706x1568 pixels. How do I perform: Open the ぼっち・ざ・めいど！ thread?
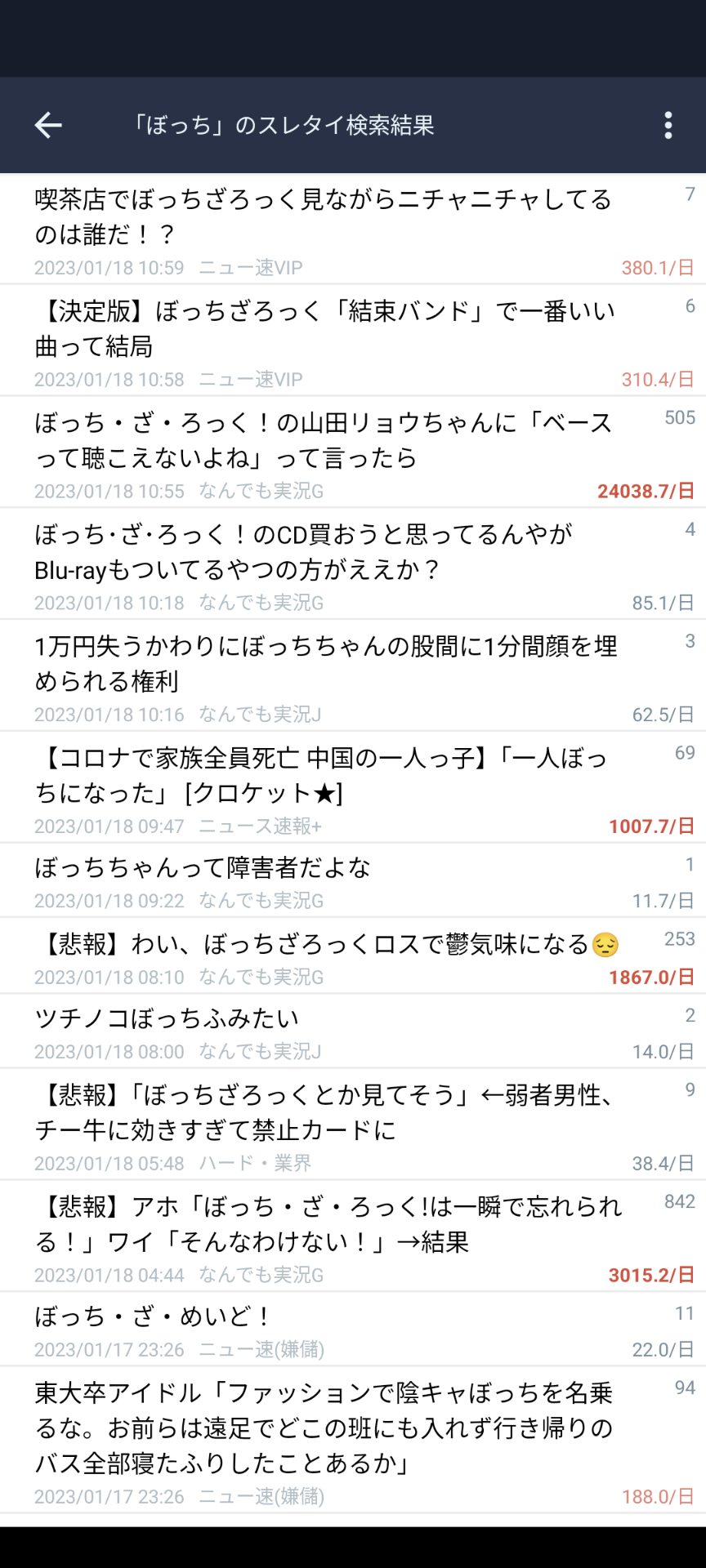154,1317
